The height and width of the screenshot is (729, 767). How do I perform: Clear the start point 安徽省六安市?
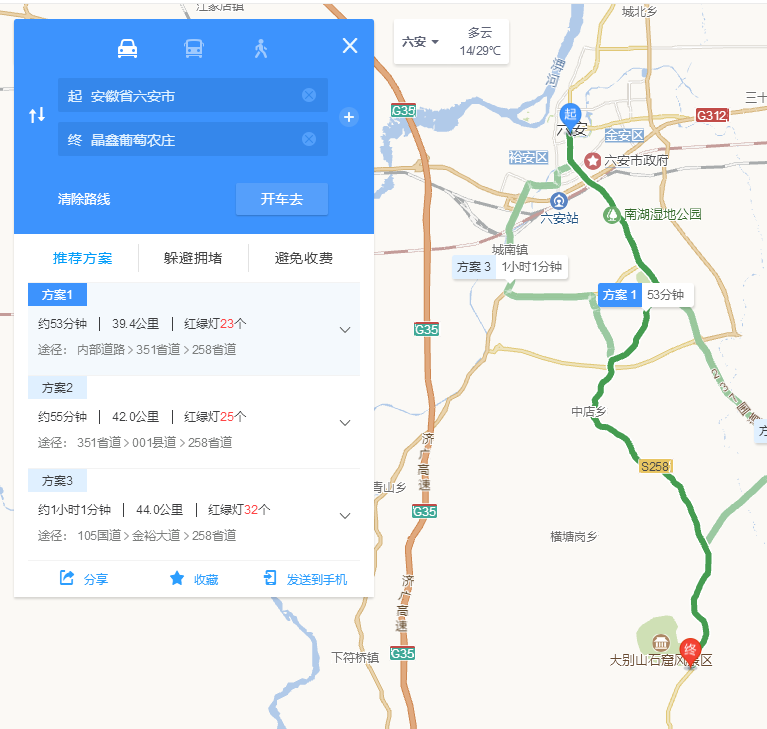pos(309,95)
